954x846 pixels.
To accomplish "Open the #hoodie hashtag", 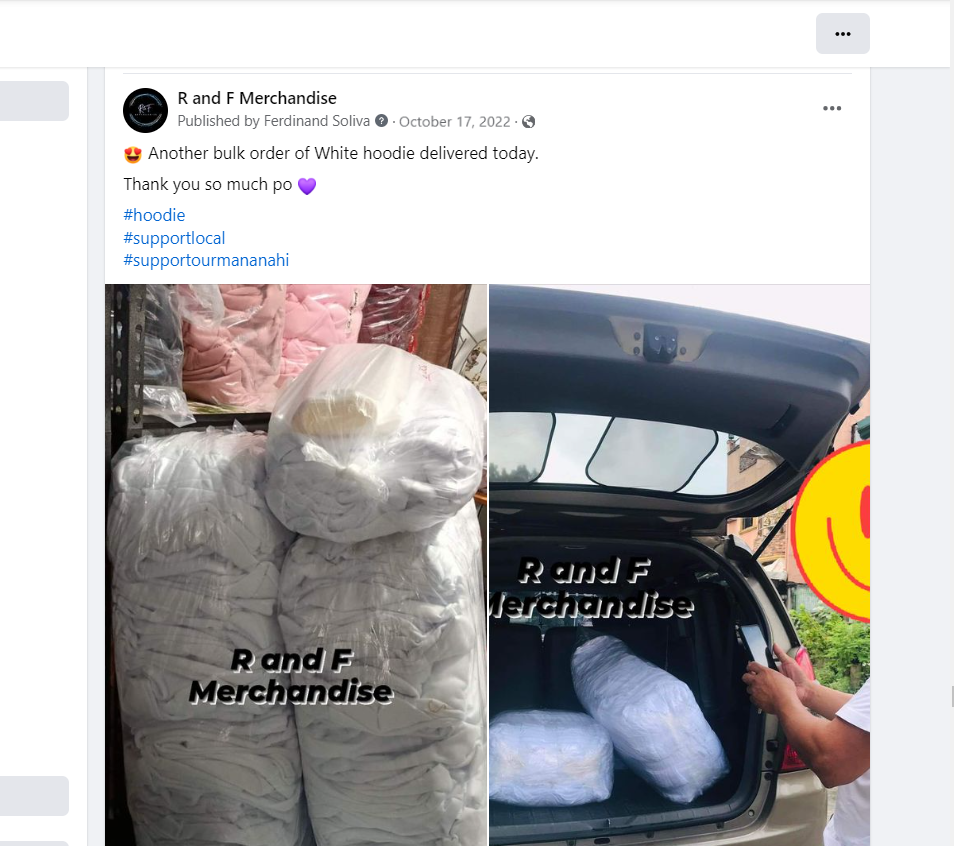I will [x=154, y=215].
